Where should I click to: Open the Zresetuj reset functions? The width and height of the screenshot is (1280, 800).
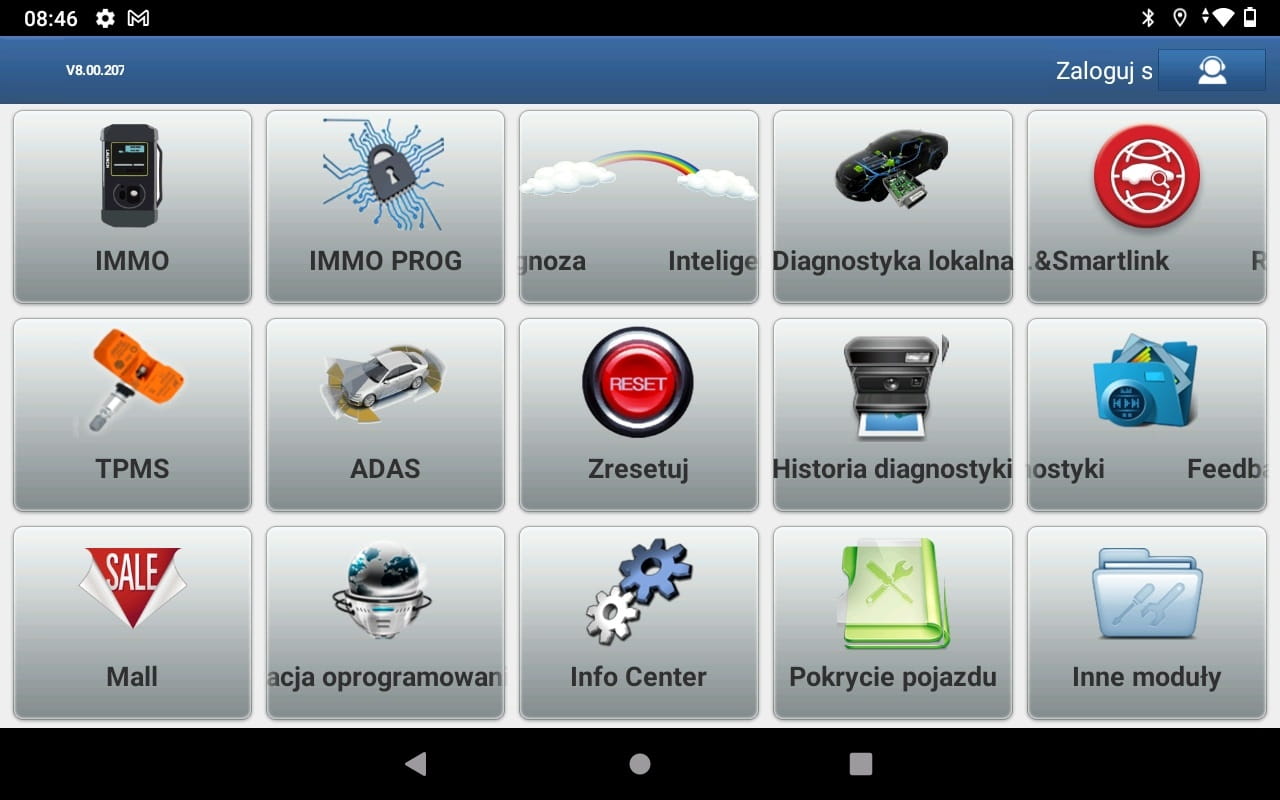point(638,415)
